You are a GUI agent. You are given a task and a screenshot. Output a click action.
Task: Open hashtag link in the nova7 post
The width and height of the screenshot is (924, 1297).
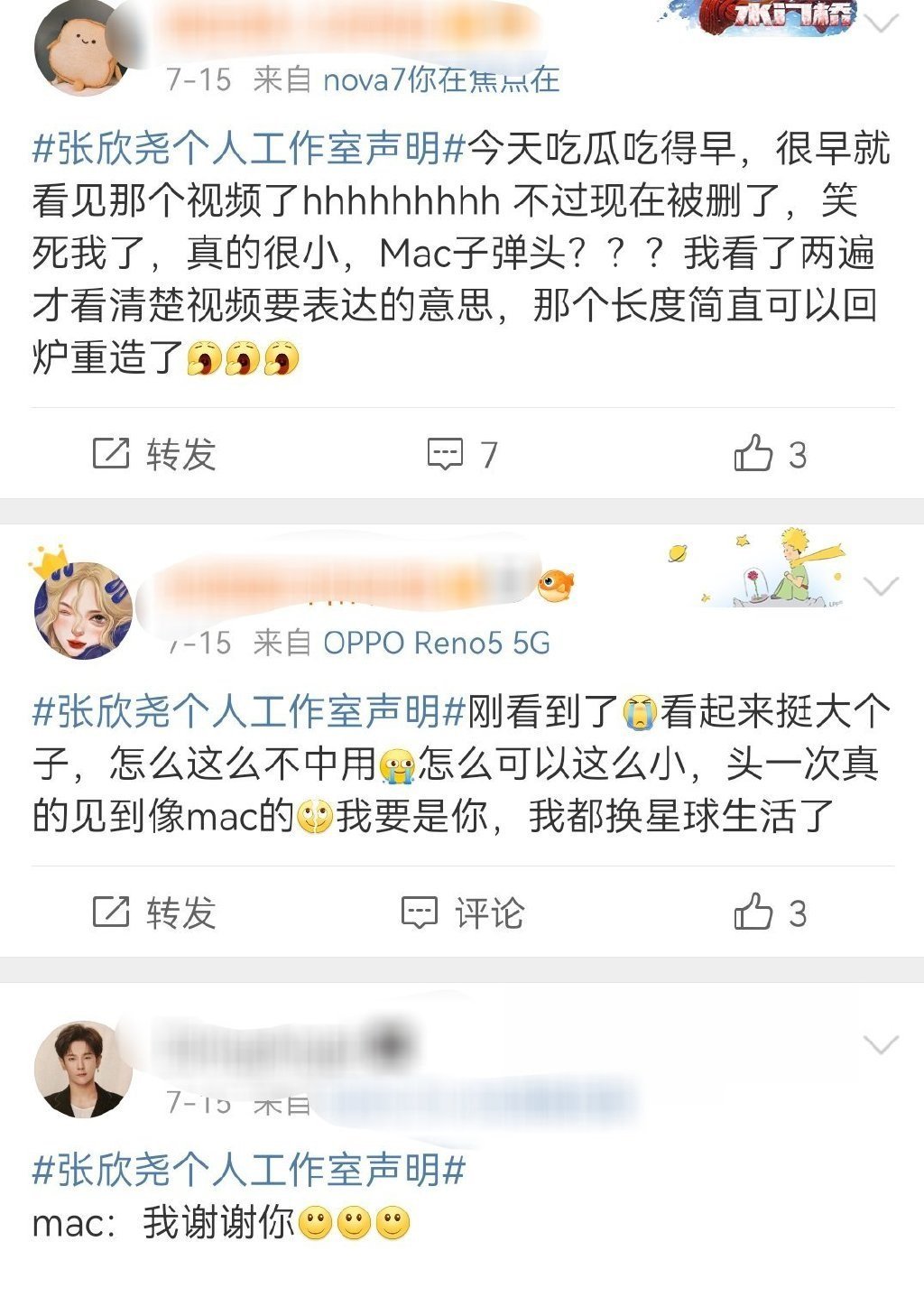point(249,148)
